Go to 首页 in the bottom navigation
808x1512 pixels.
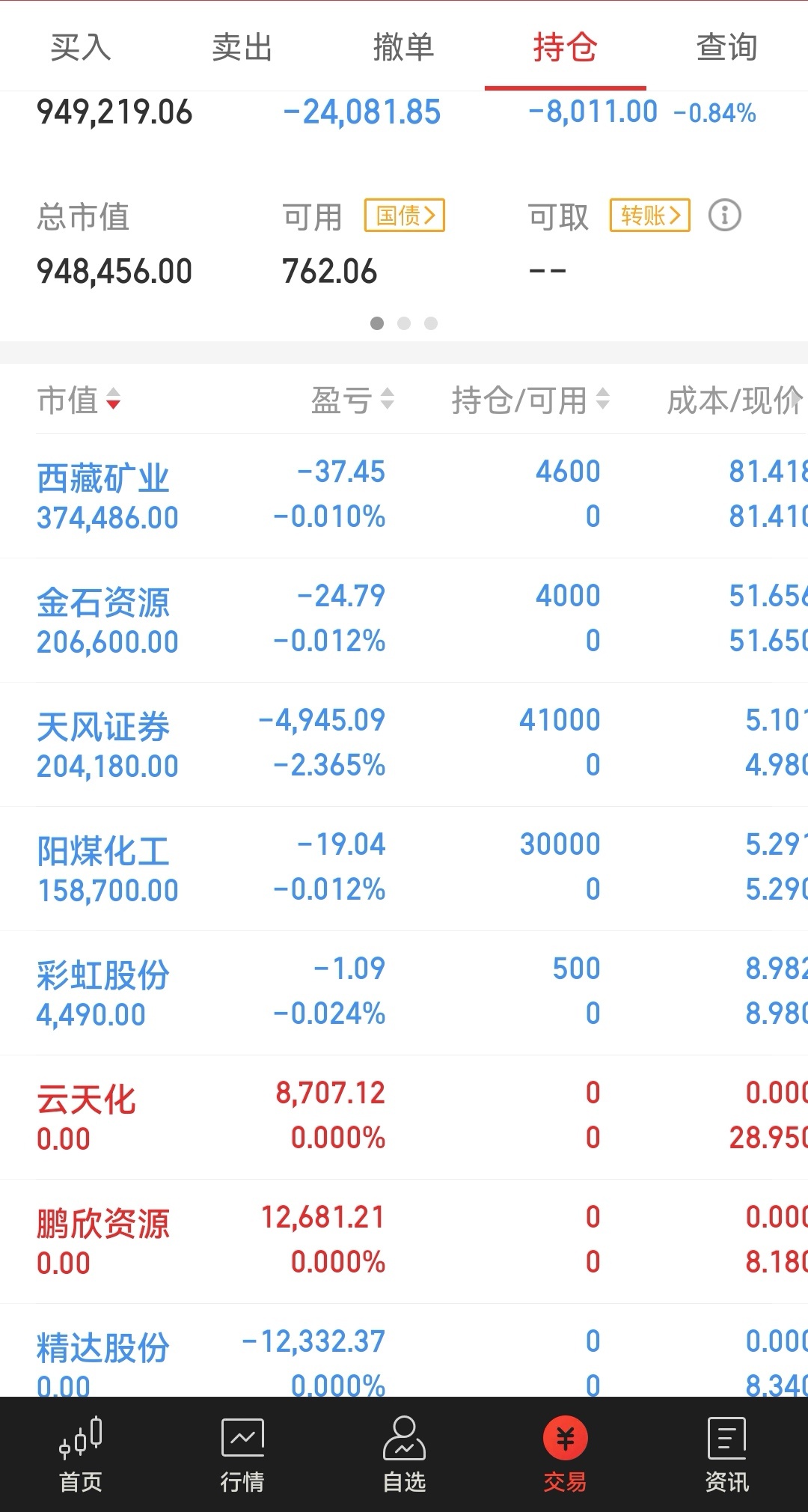pyautogui.click(x=81, y=1454)
